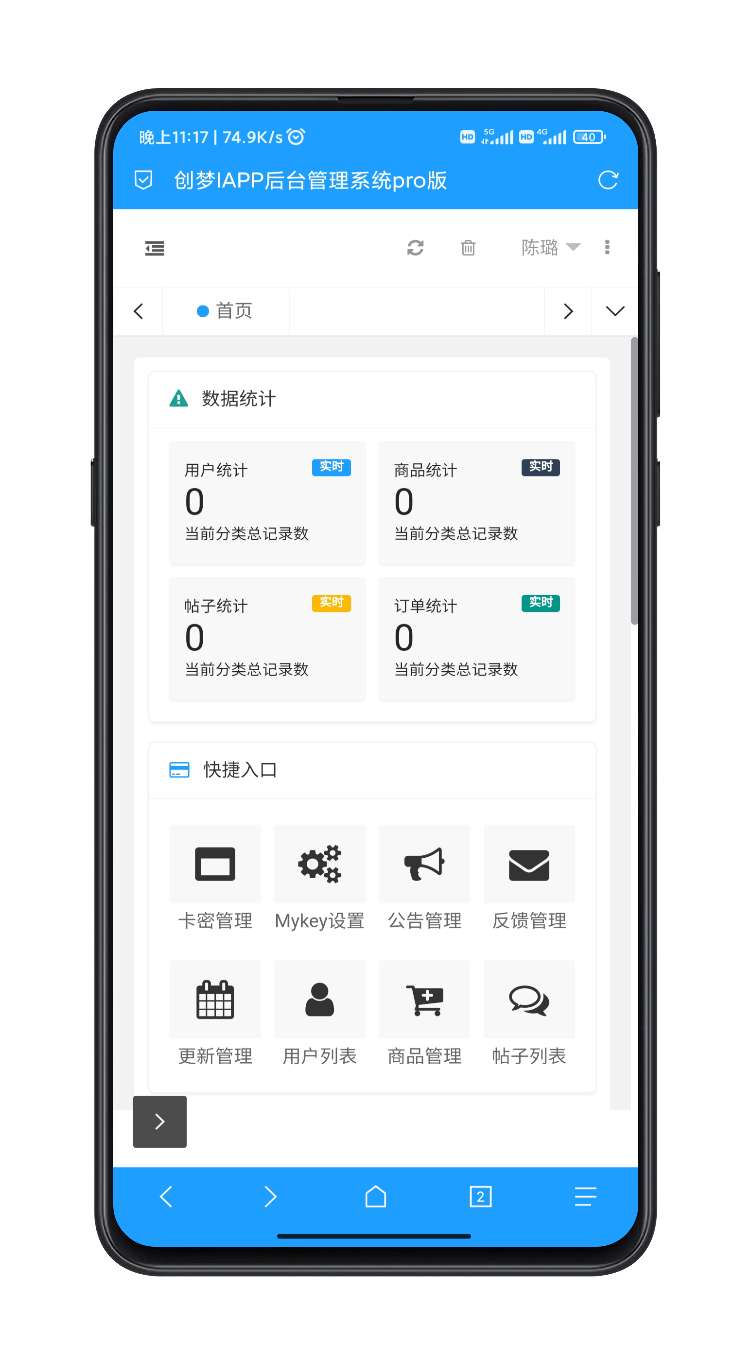
Task: View the 帖子列表 shortcut
Action: point(529,1013)
